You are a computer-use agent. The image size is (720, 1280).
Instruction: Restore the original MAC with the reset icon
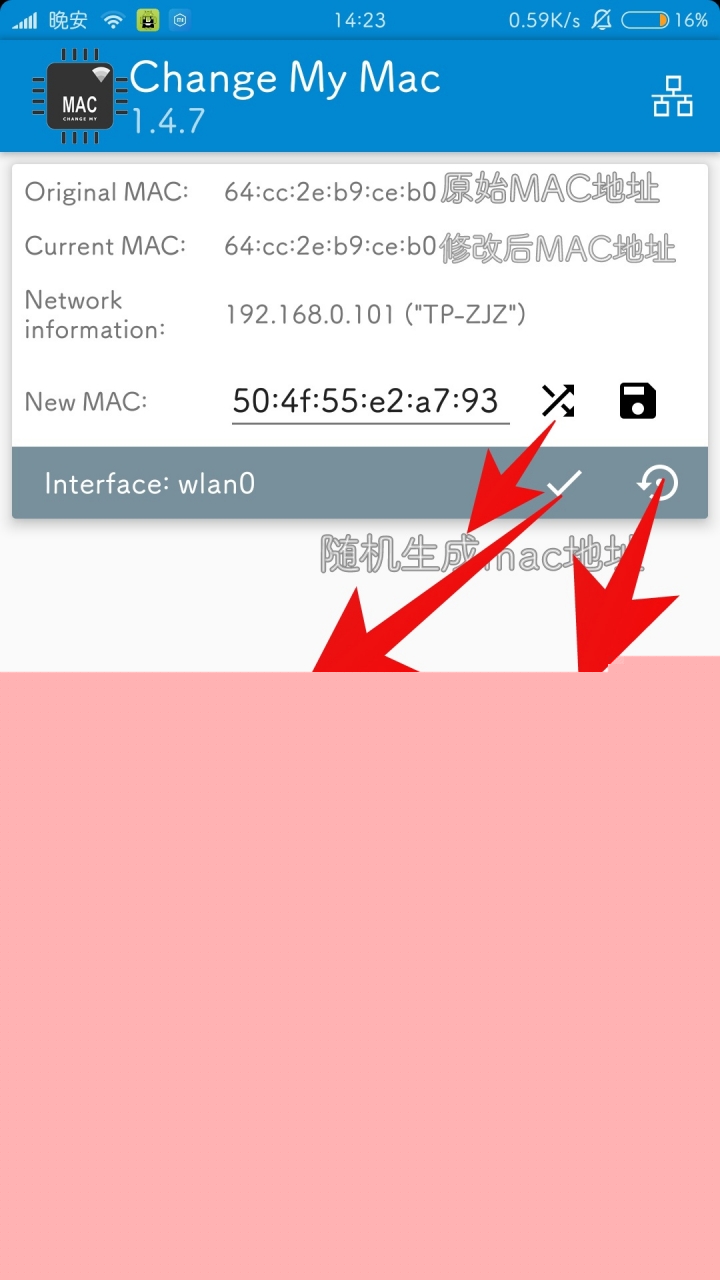pos(657,484)
